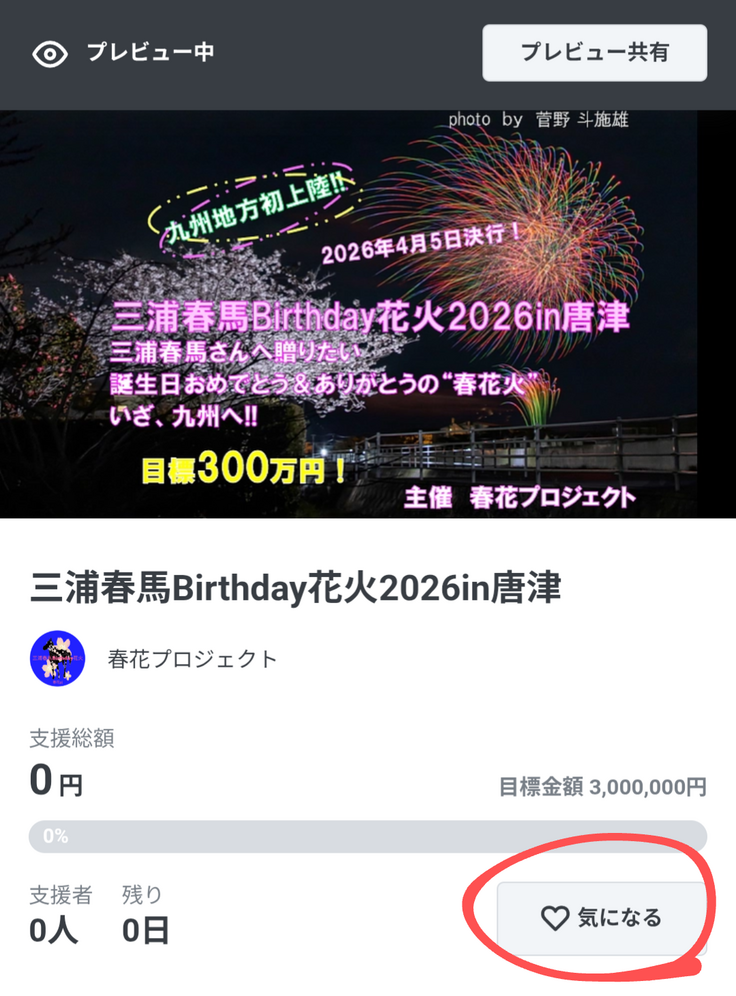This screenshot has height=996, width=736.
Task: Tap the 気になる heart button
Action: [x=601, y=918]
